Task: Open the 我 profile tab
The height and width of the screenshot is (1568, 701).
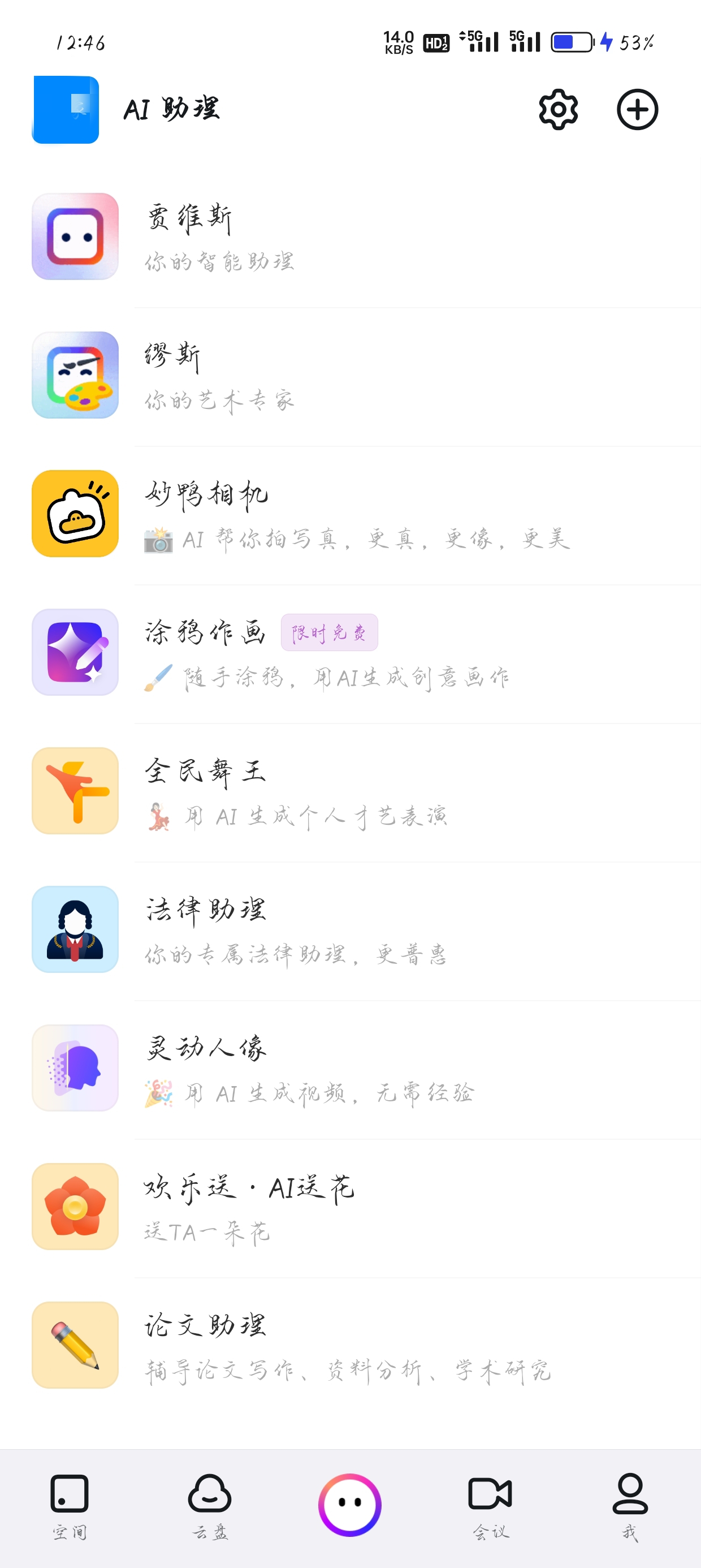Action: pos(630,1505)
